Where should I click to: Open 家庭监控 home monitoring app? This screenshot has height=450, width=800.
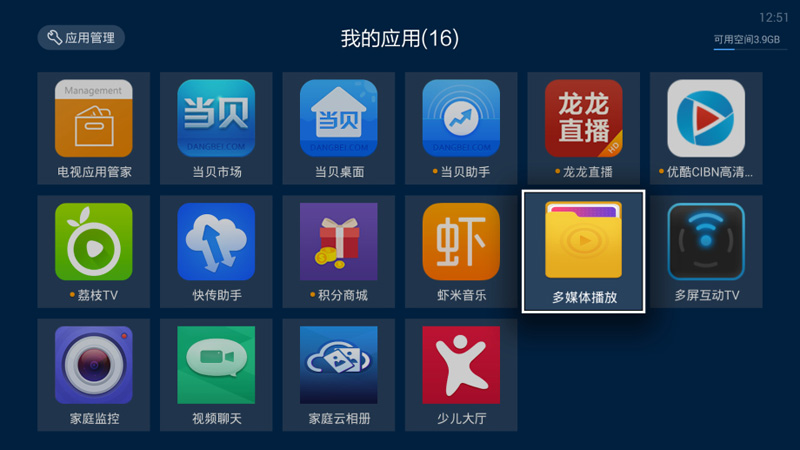point(94,374)
